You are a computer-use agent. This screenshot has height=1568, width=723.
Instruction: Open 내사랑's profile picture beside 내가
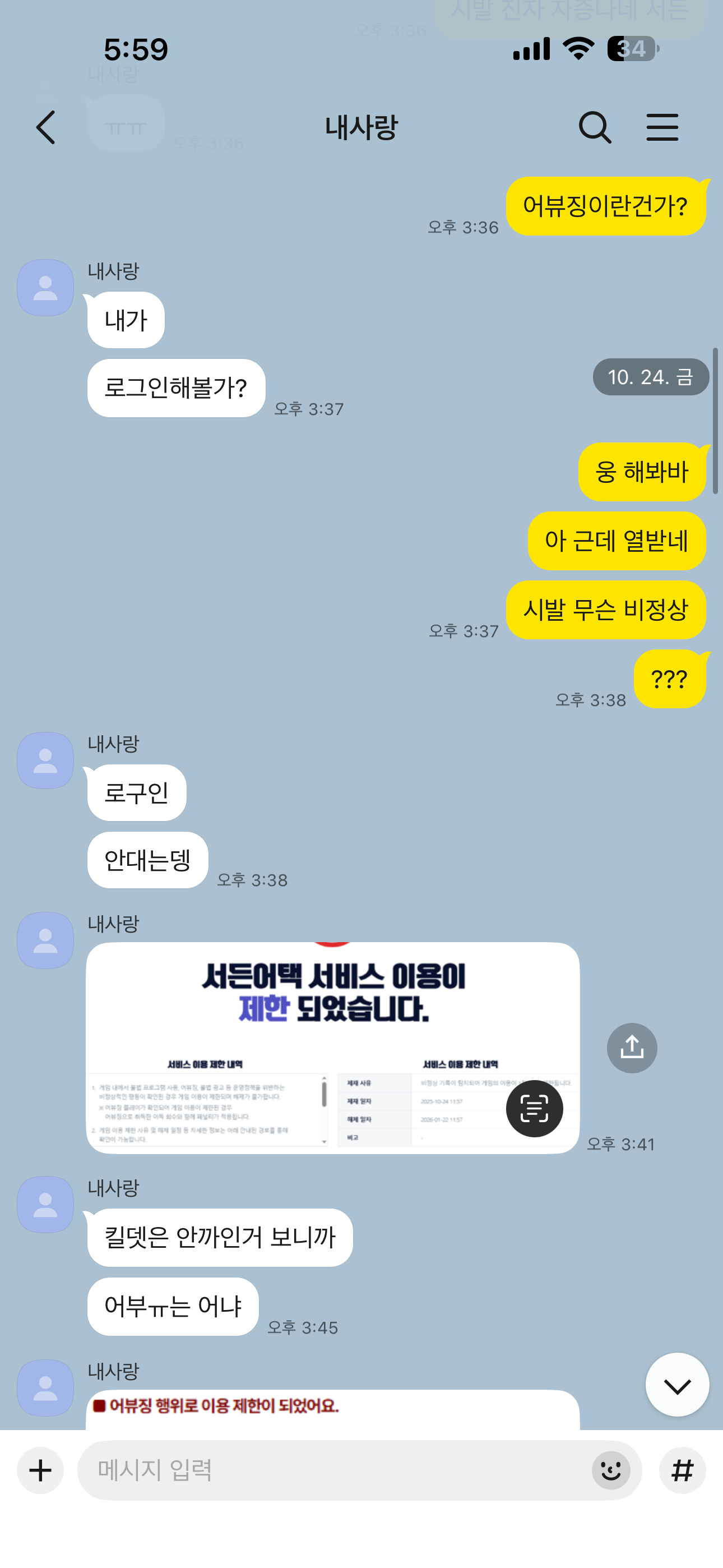pos(45,287)
